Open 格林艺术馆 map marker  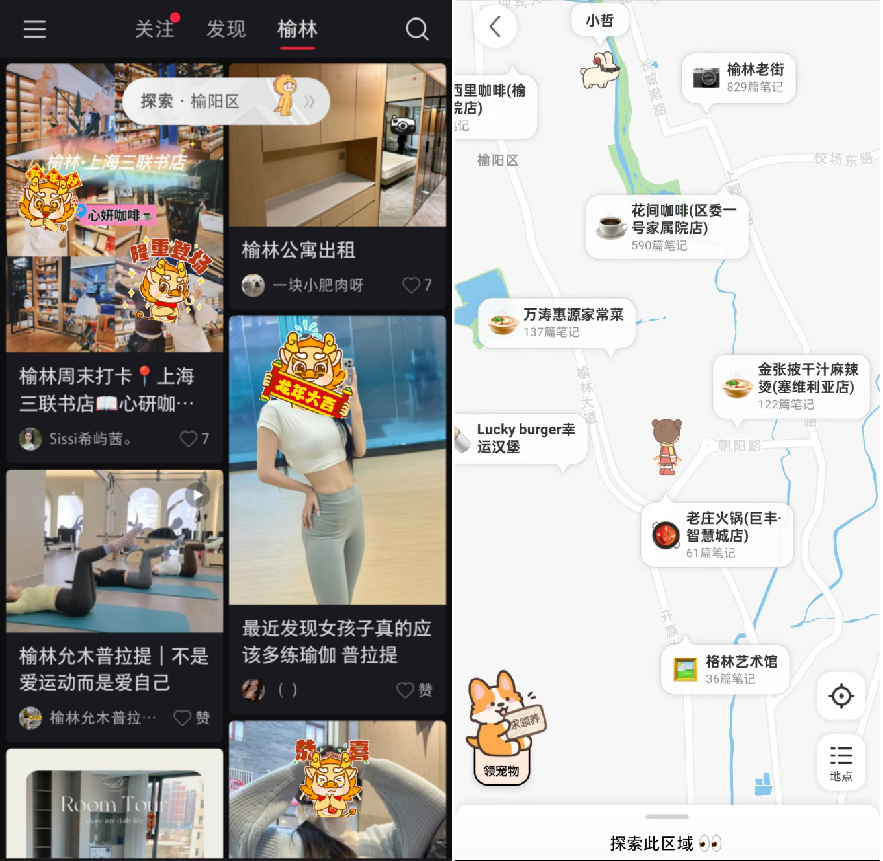coord(725,669)
